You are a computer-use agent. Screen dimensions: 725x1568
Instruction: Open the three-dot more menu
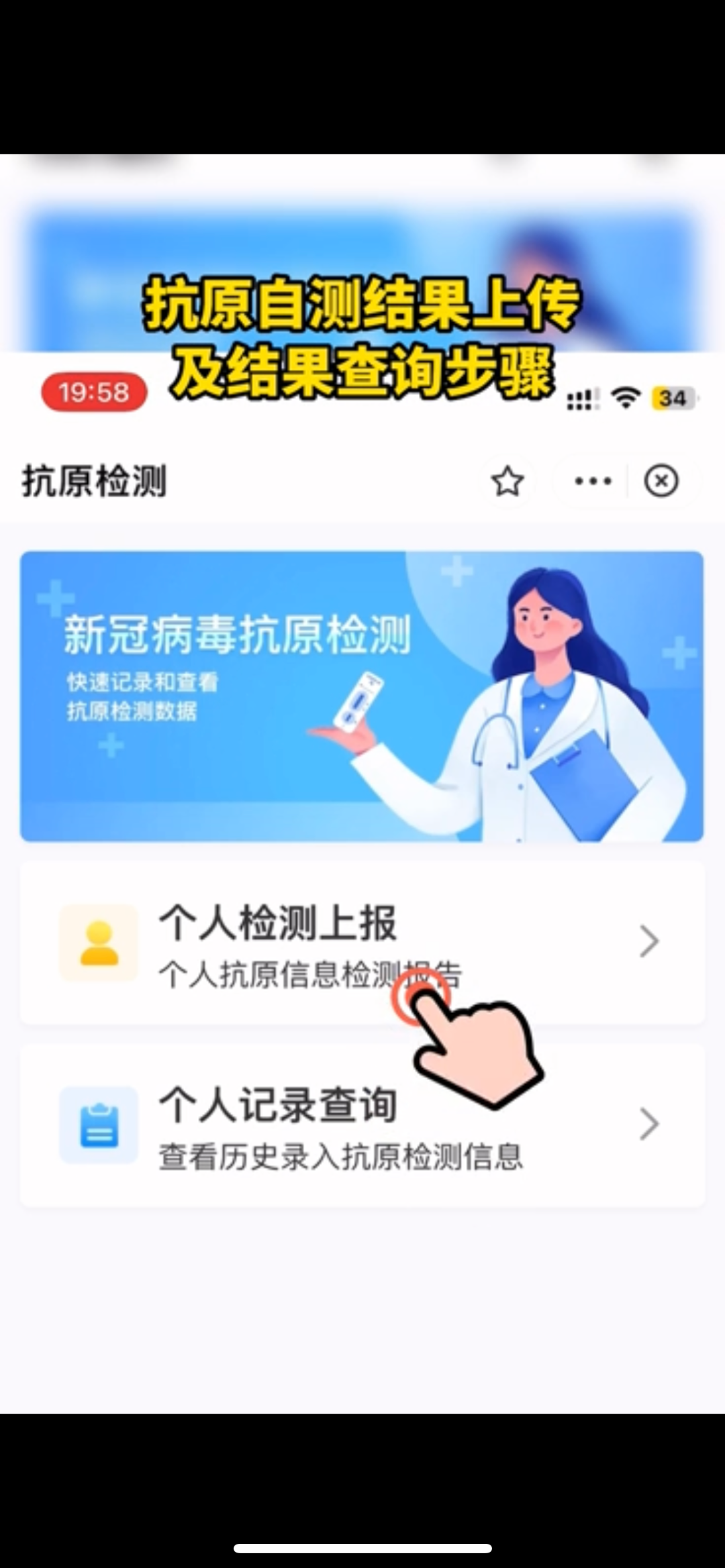(x=593, y=481)
